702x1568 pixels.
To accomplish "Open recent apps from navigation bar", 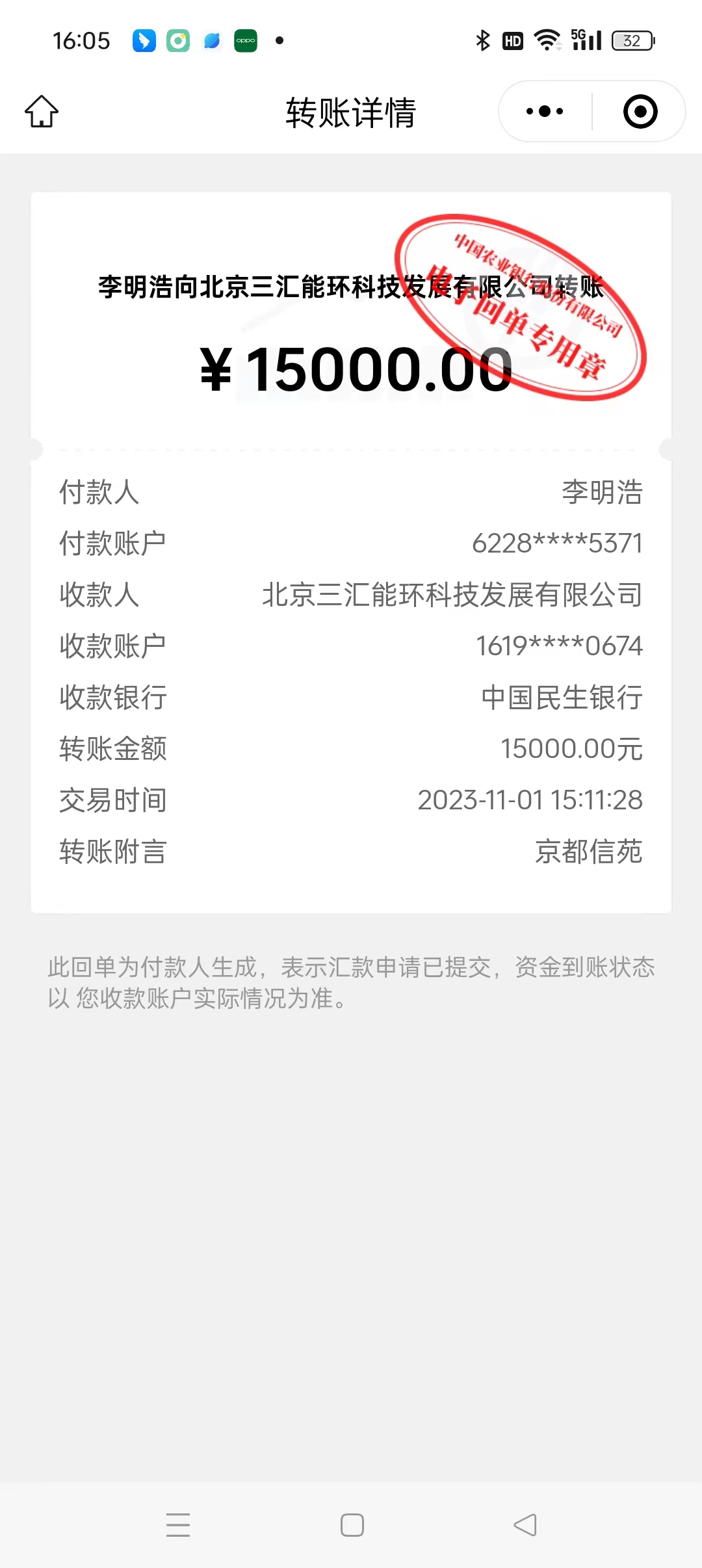I will coord(178,1525).
